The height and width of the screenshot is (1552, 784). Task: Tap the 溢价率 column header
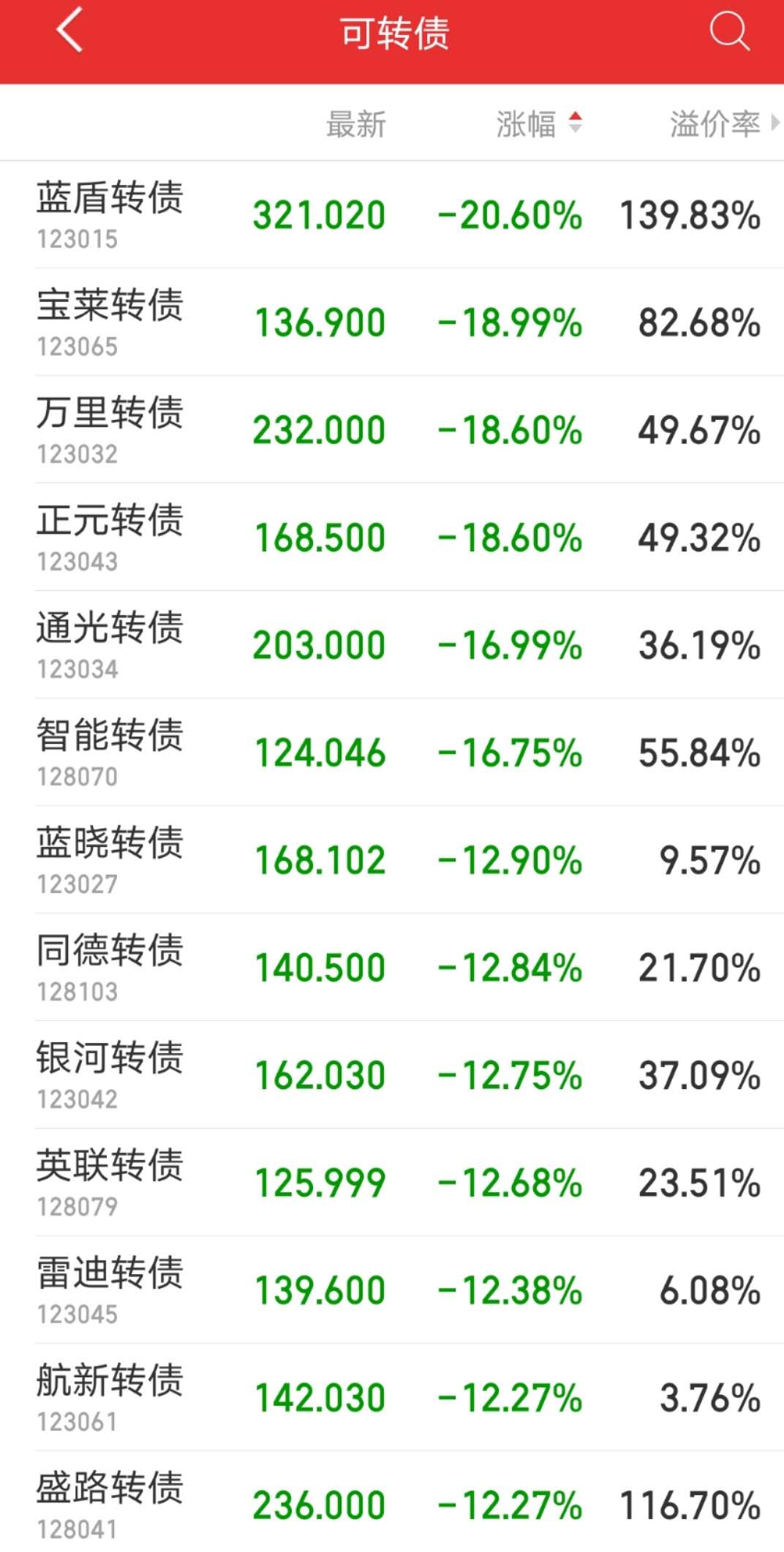pyautogui.click(x=724, y=124)
